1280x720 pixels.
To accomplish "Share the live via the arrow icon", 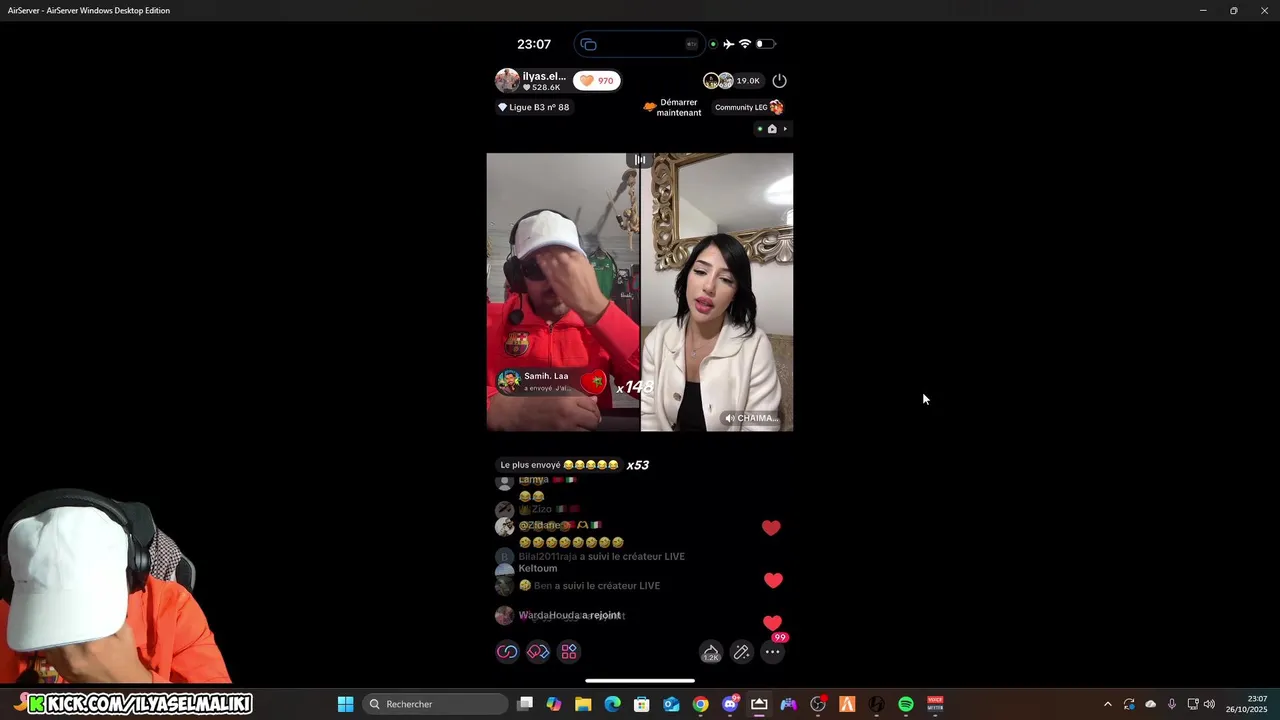I will [x=710, y=652].
